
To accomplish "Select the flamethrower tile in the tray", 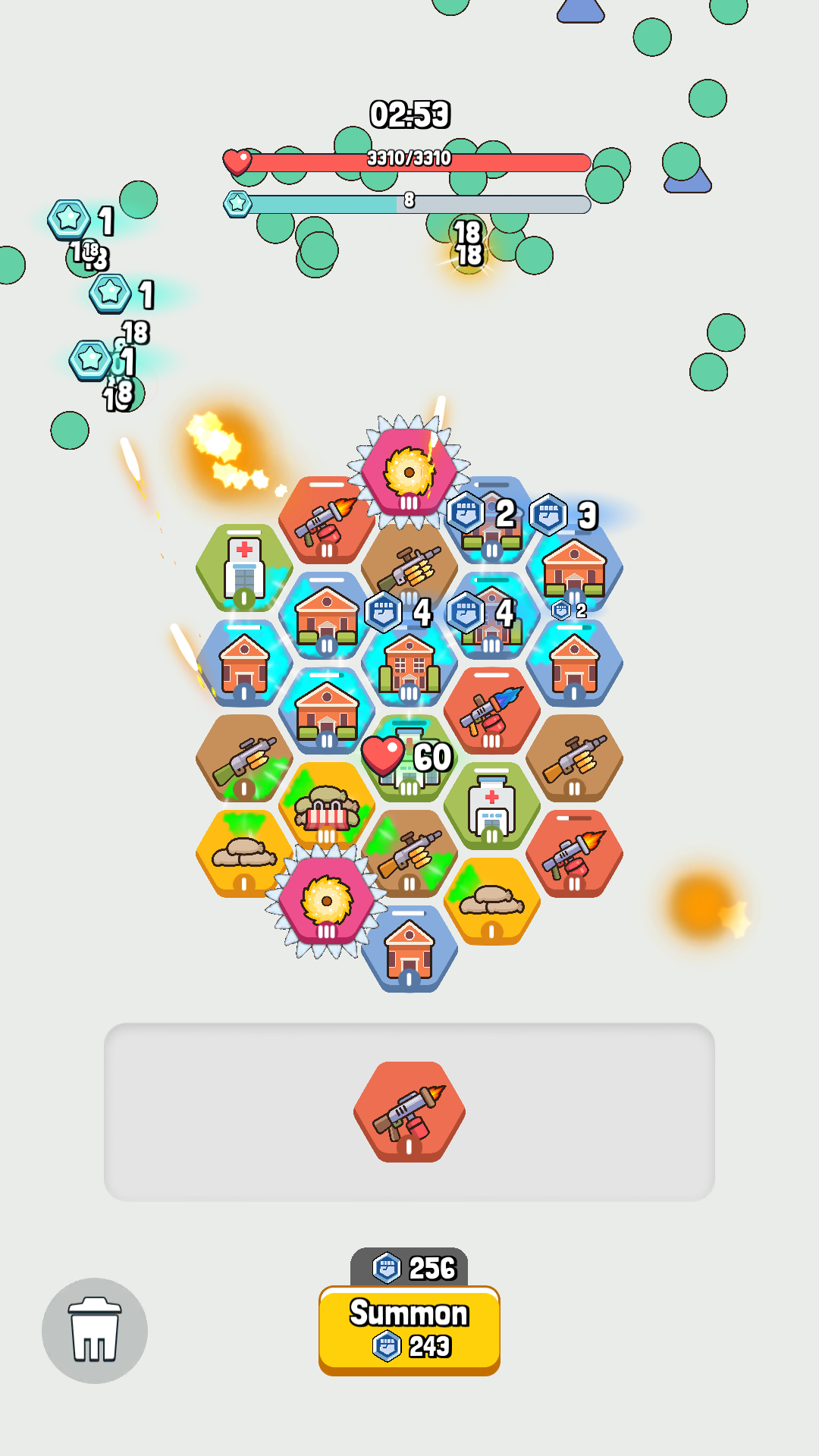I will 409,1111.
